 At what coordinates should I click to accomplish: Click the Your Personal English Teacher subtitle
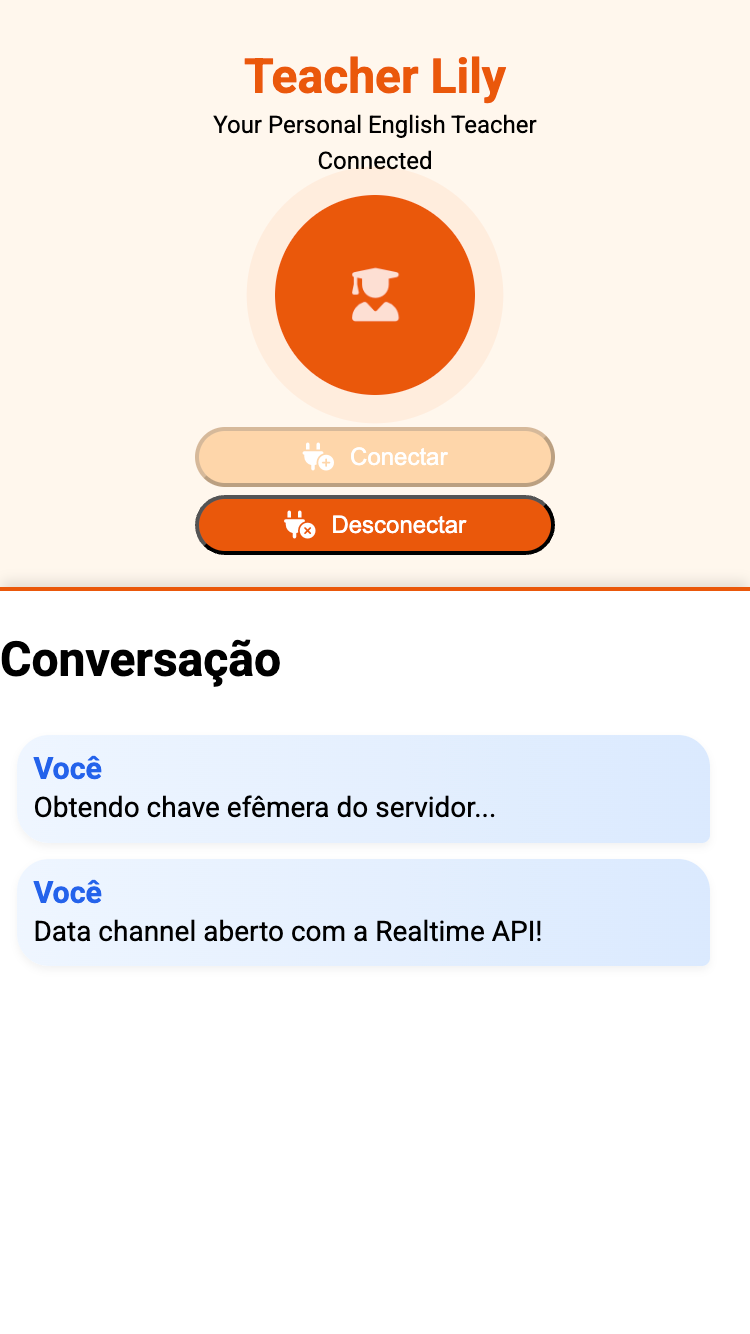(x=374, y=124)
